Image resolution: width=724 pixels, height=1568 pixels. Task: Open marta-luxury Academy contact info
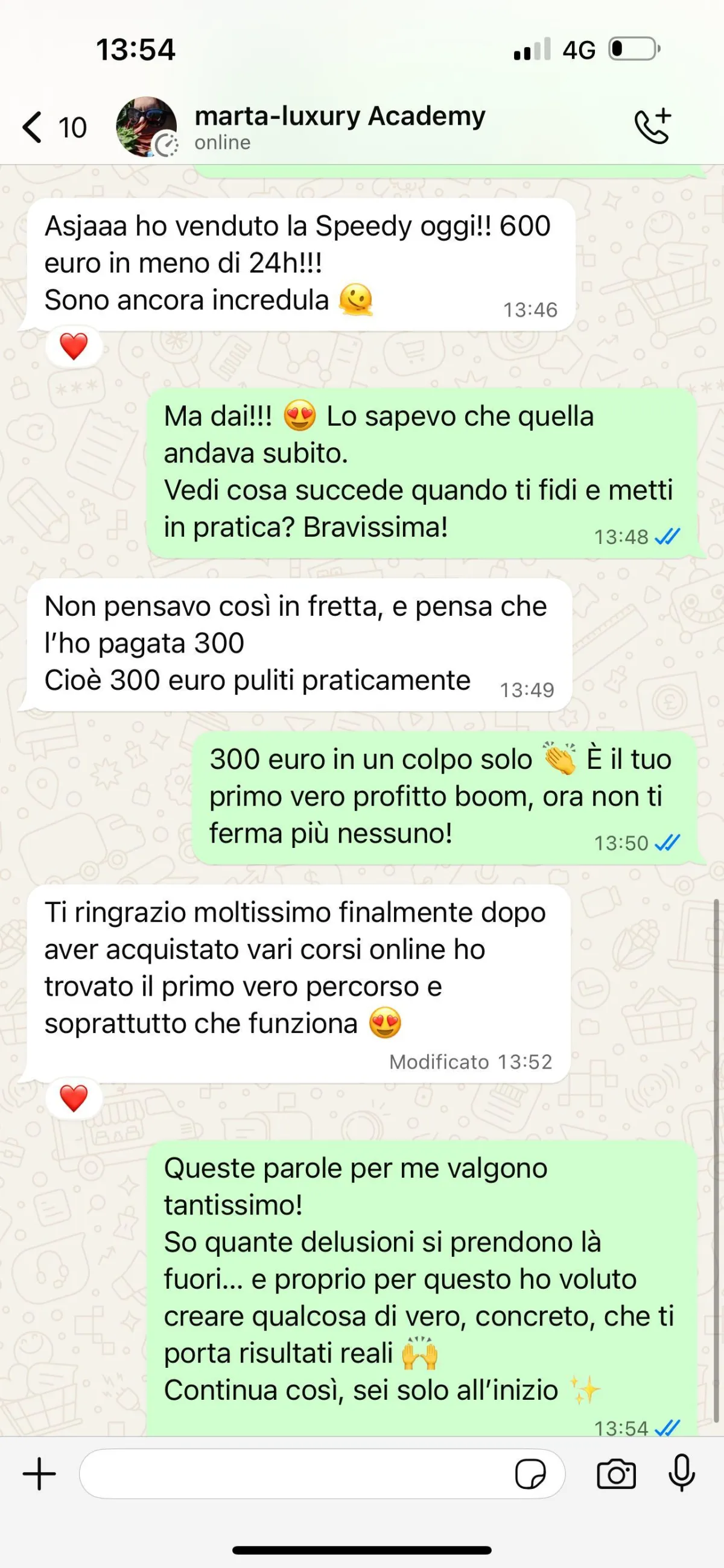tap(340, 127)
